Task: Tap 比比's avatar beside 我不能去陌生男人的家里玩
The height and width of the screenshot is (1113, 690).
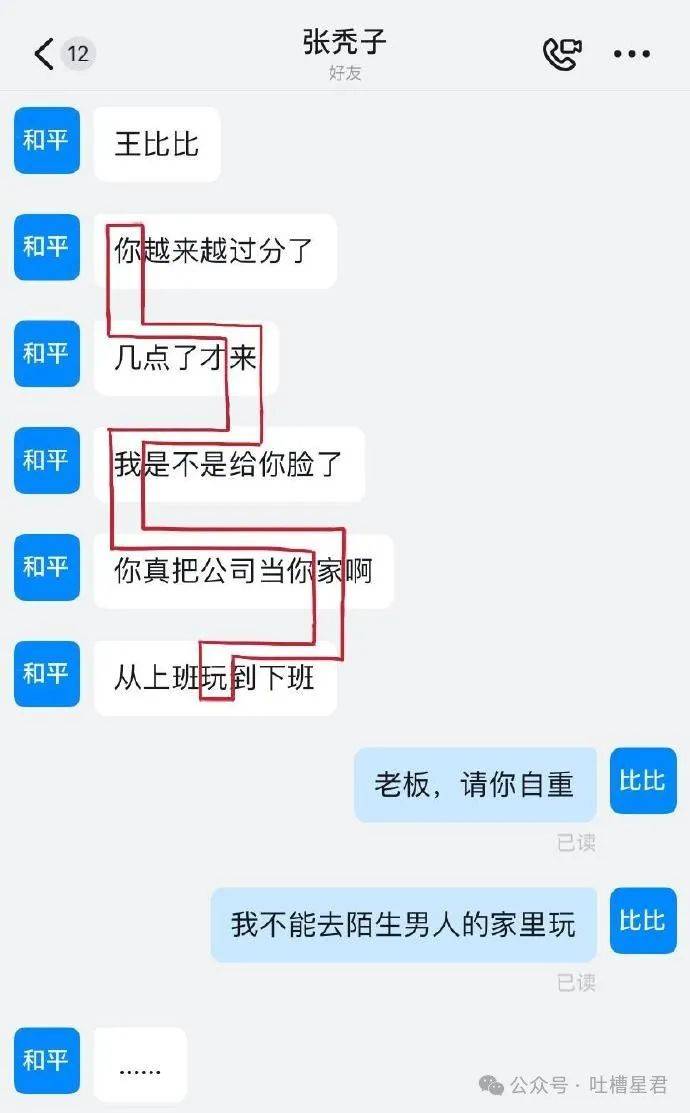Action: pos(643,921)
